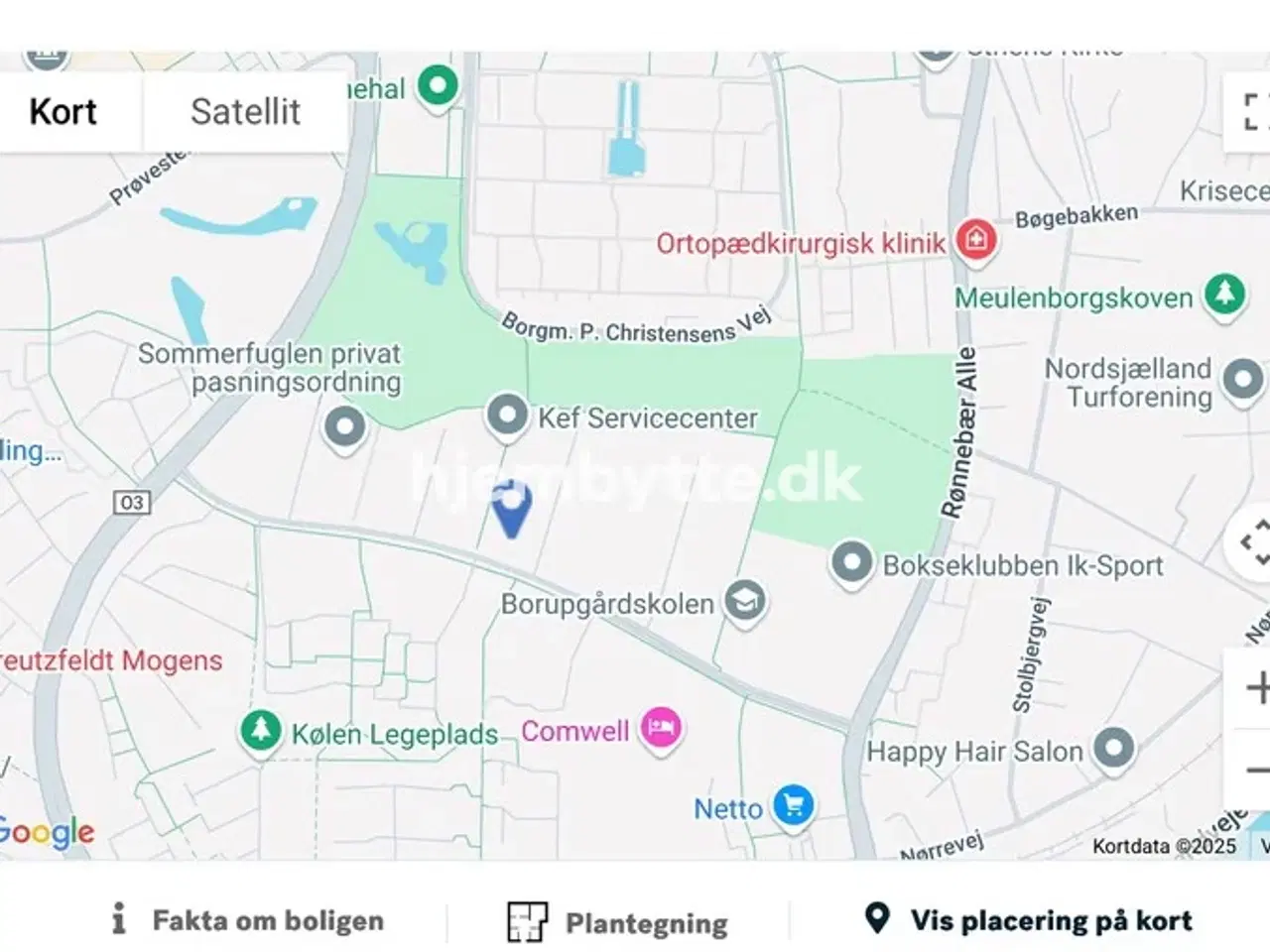Open Kølen Legeplads park marker
1270x952 pixels.
(260, 731)
